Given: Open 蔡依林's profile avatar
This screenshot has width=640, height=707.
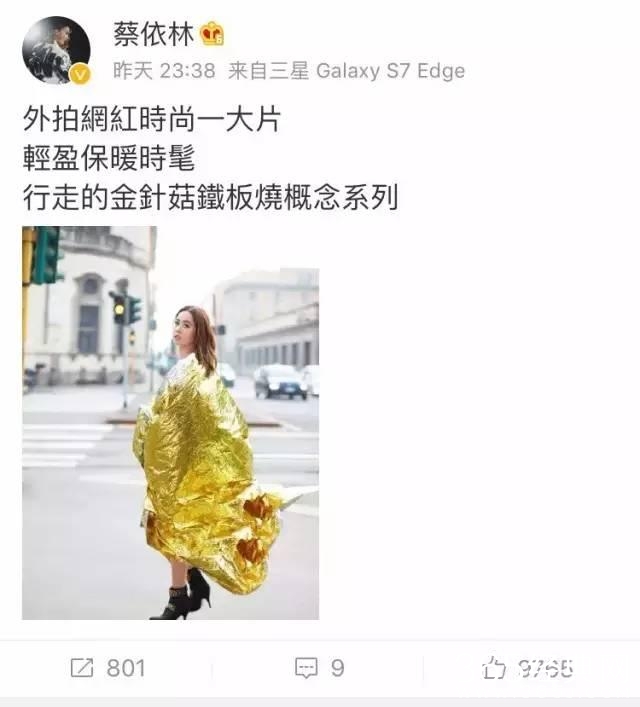Looking at the screenshot, I should 56,52.
